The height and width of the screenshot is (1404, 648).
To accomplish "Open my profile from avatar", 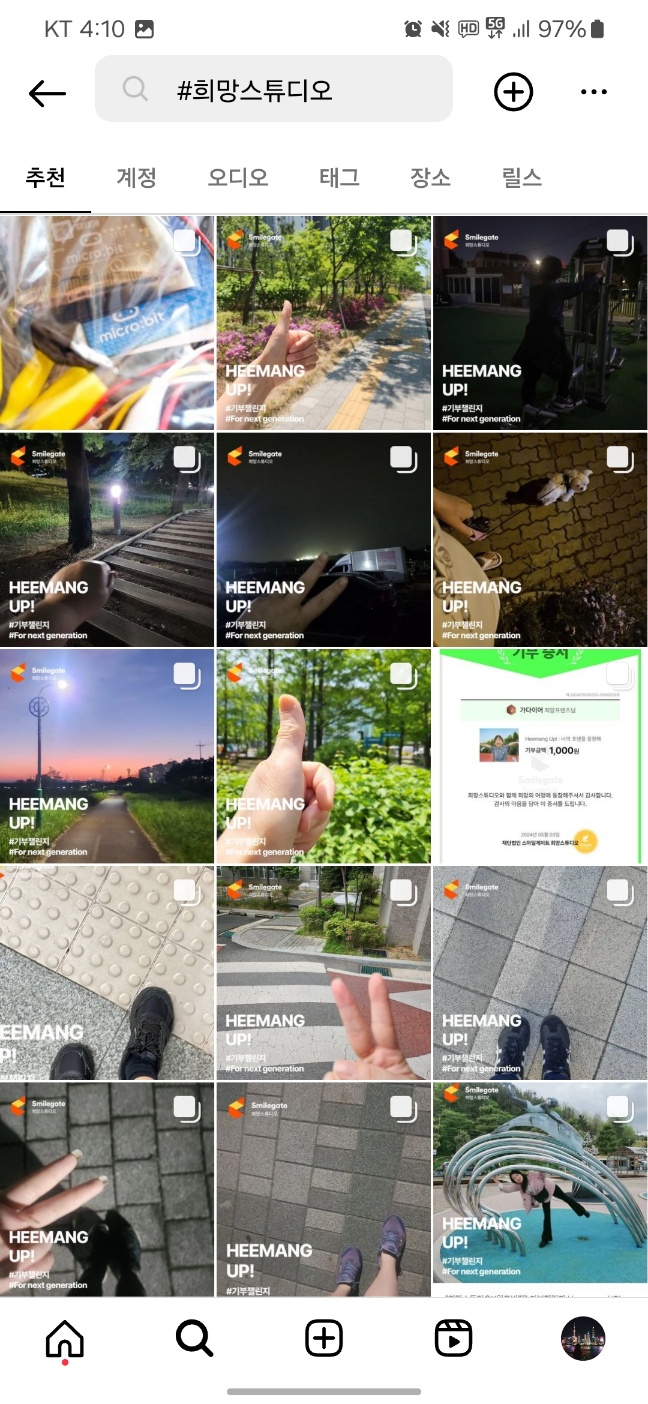I will pos(583,1338).
